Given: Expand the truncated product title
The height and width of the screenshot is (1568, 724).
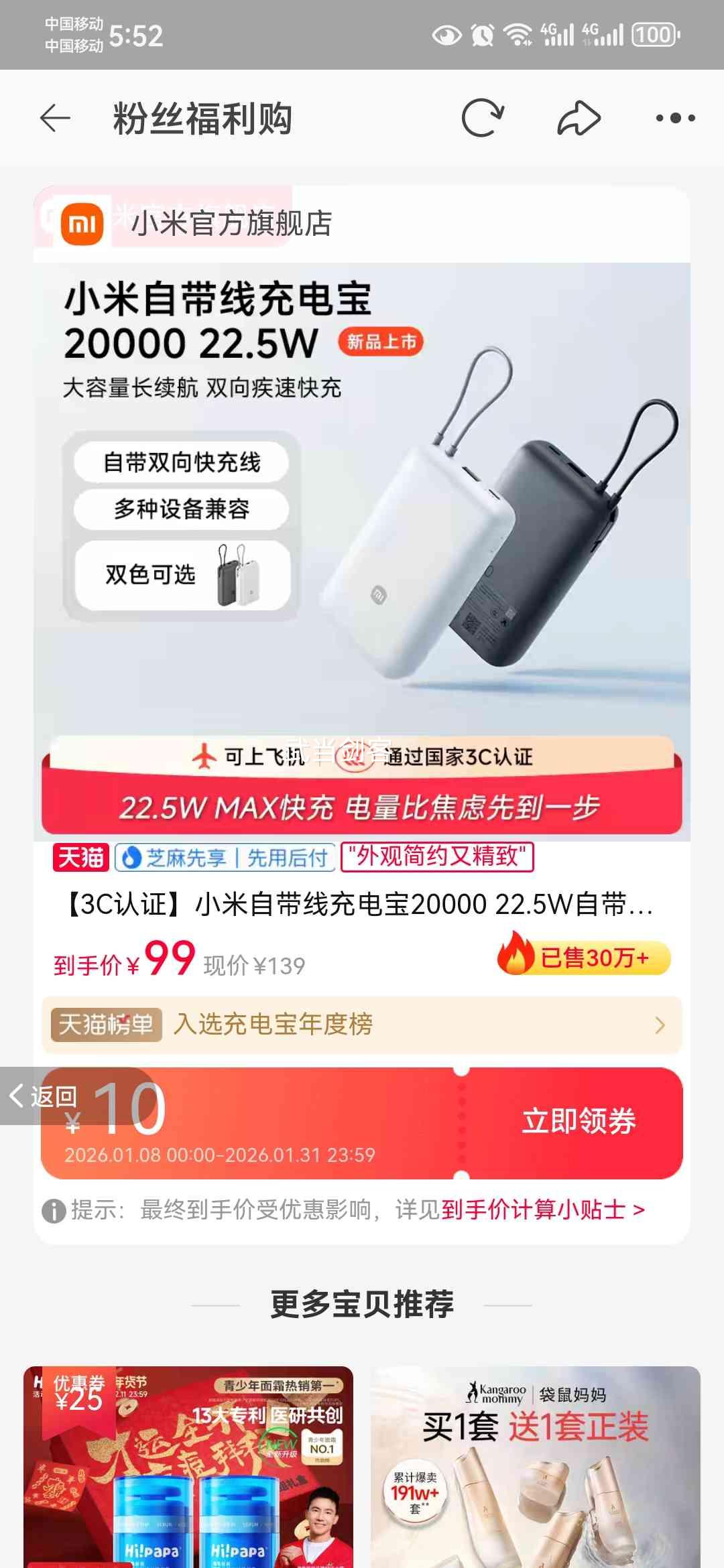Looking at the screenshot, I should tap(362, 907).
